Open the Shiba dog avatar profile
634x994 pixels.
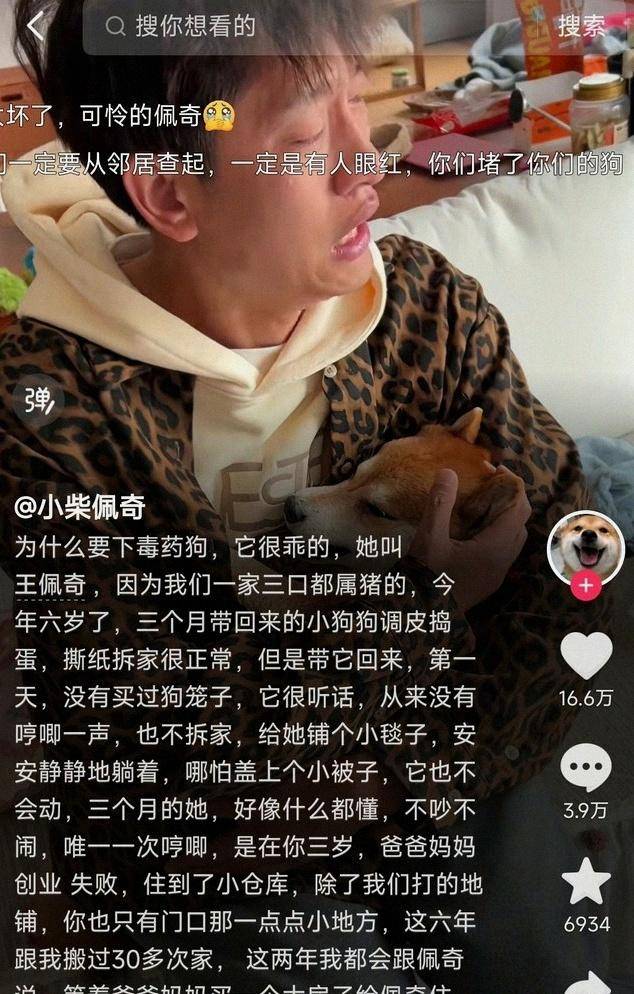(x=586, y=546)
